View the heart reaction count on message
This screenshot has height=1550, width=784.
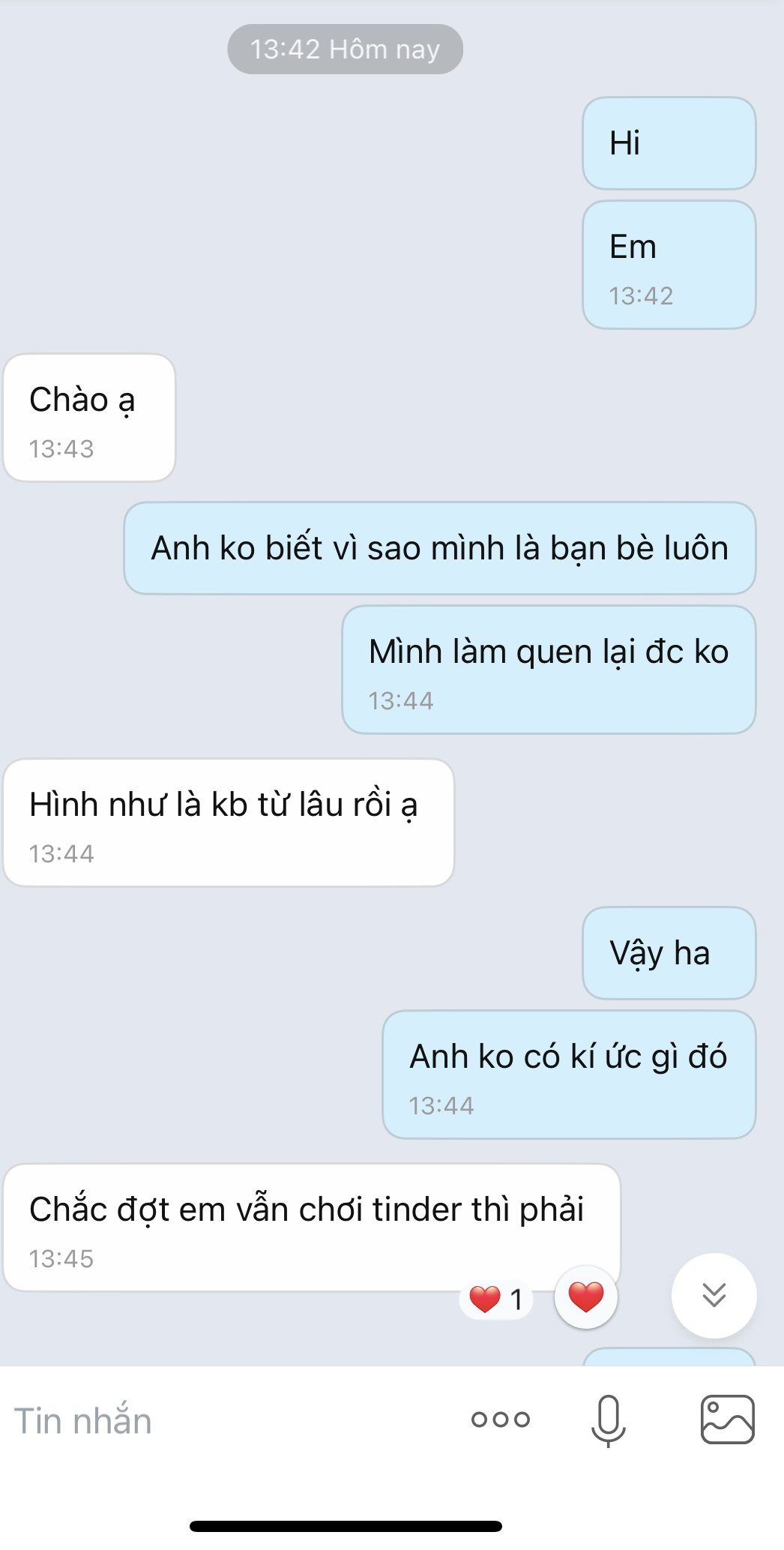click(496, 1299)
